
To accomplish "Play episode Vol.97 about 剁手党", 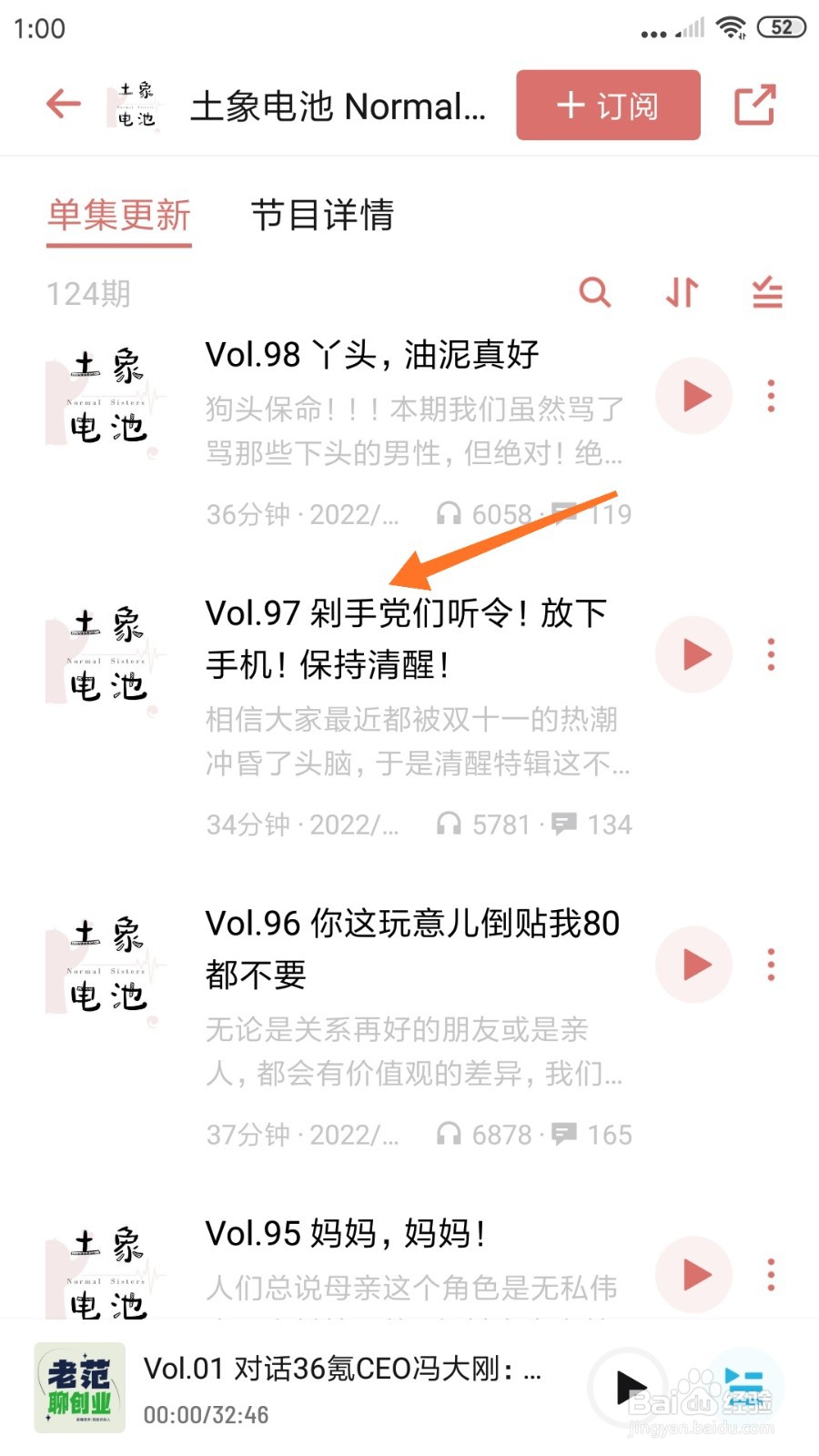I will pyautogui.click(x=693, y=654).
